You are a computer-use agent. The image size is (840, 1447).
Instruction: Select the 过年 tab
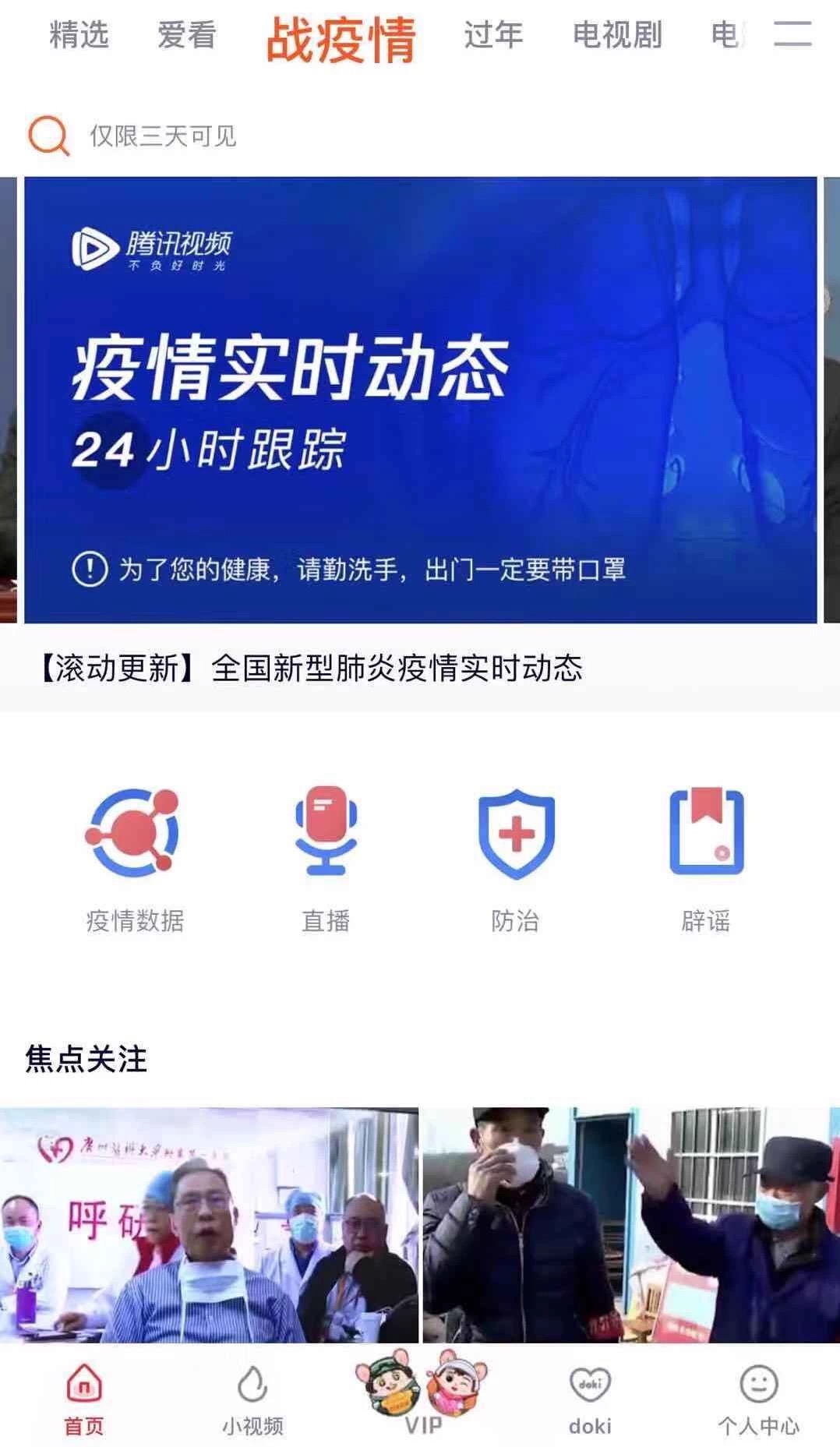pos(492,36)
